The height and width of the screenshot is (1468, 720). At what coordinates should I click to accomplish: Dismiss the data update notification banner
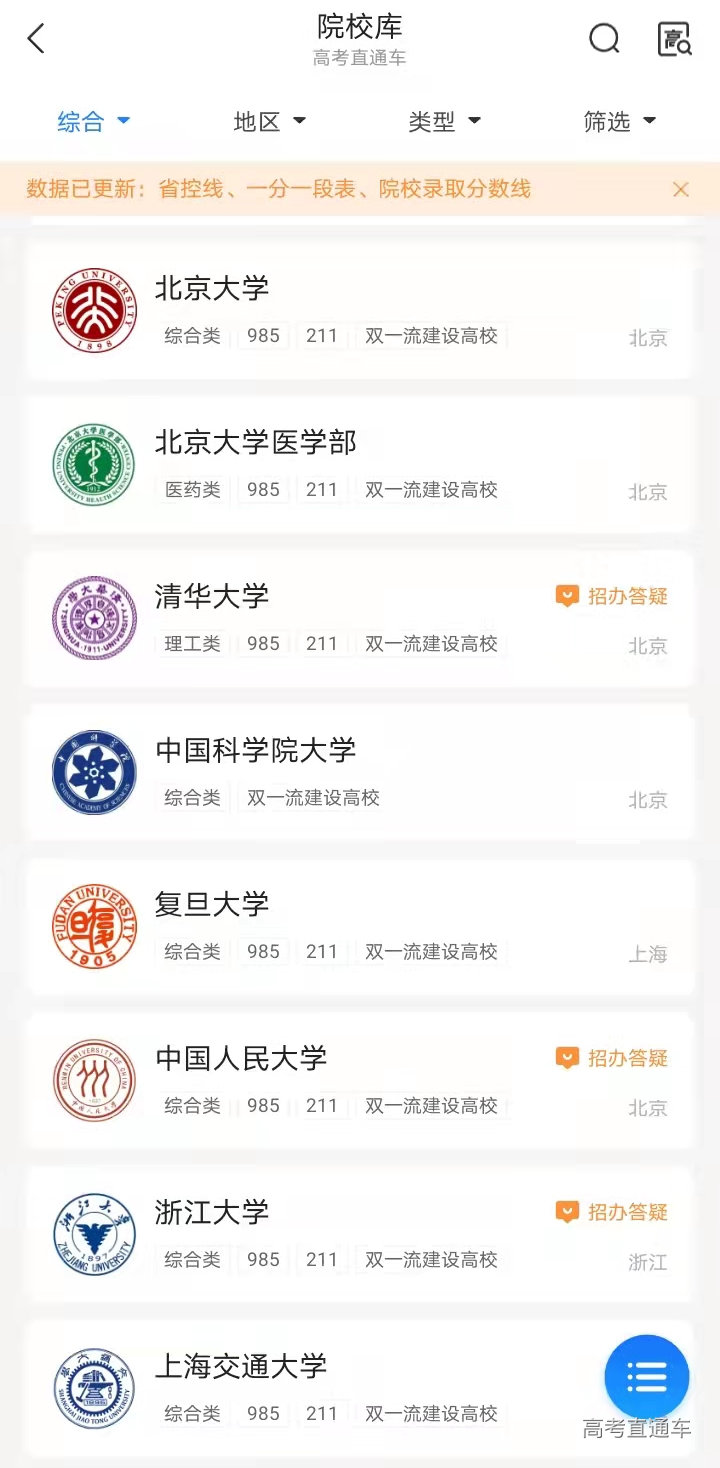point(681,189)
